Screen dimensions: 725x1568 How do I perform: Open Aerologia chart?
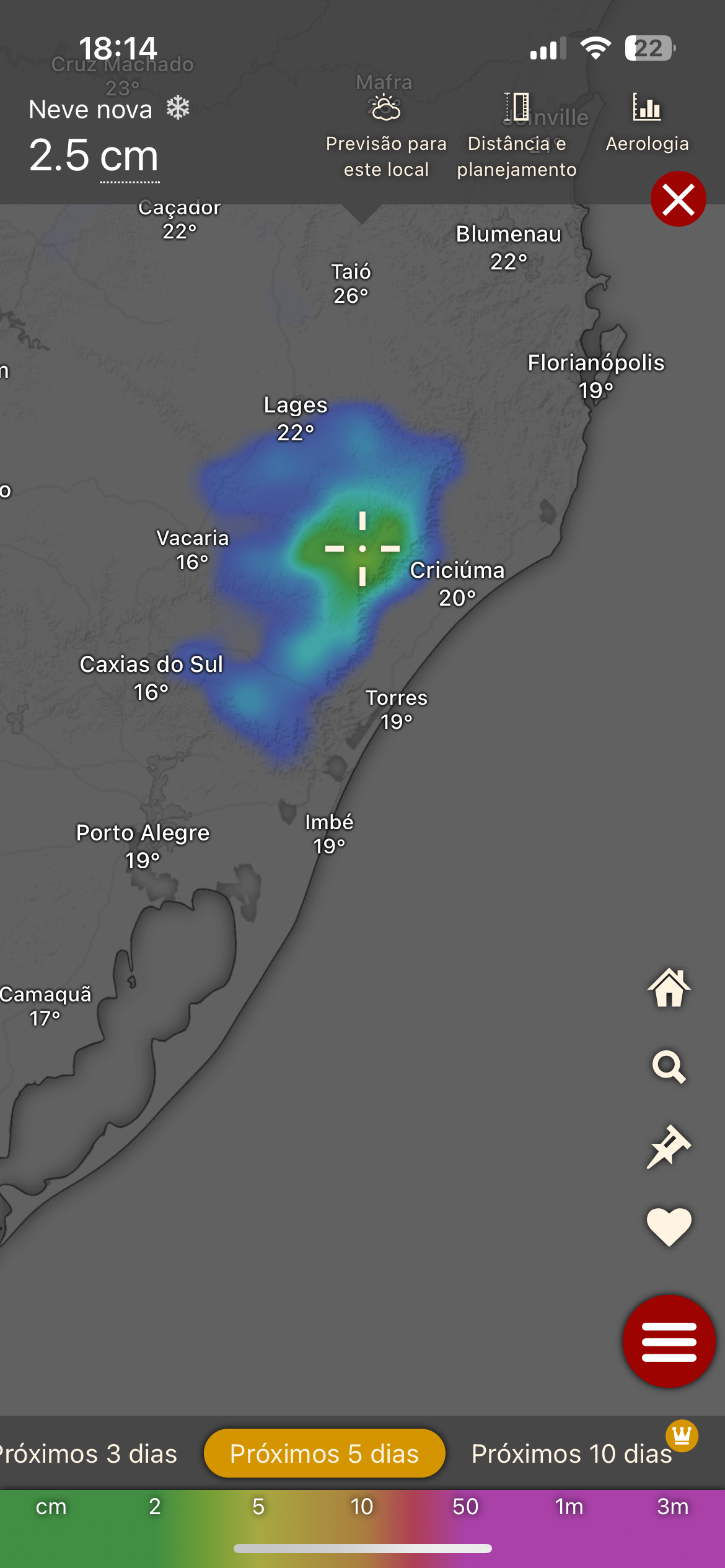(647, 123)
